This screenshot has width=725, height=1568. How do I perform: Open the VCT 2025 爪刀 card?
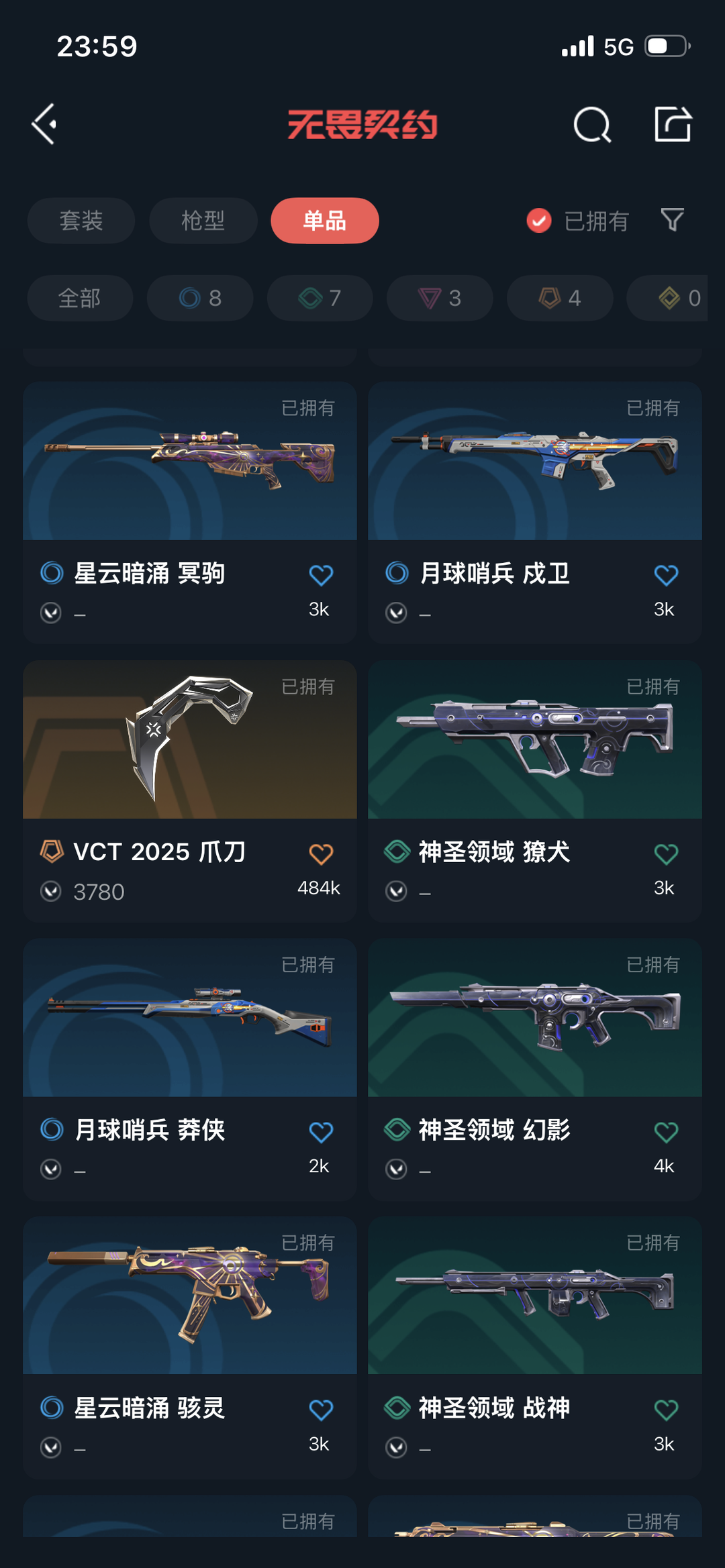coord(190,791)
